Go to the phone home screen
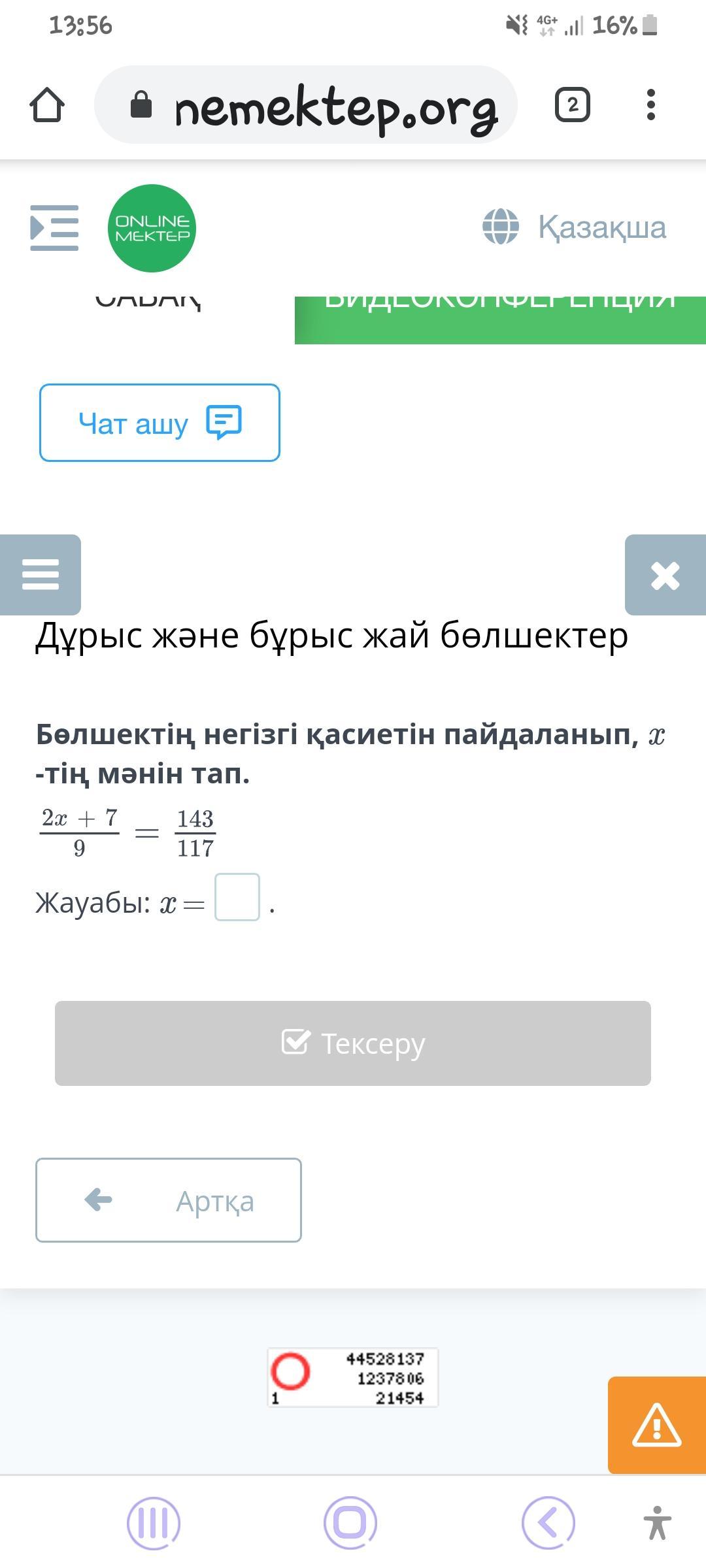Viewport: 706px width, 1568px height. point(350,1523)
